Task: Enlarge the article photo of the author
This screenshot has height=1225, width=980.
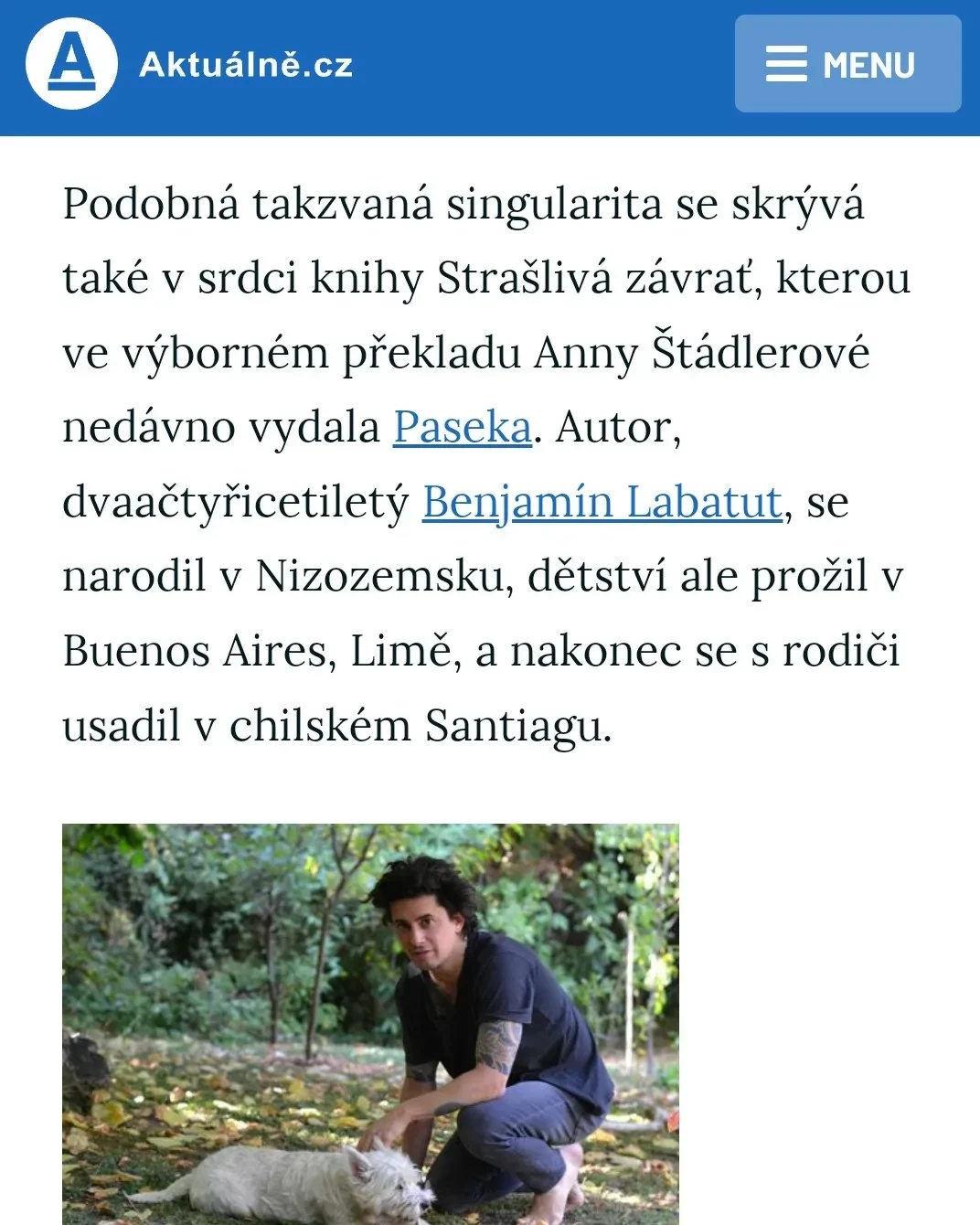Action: tap(370, 1024)
